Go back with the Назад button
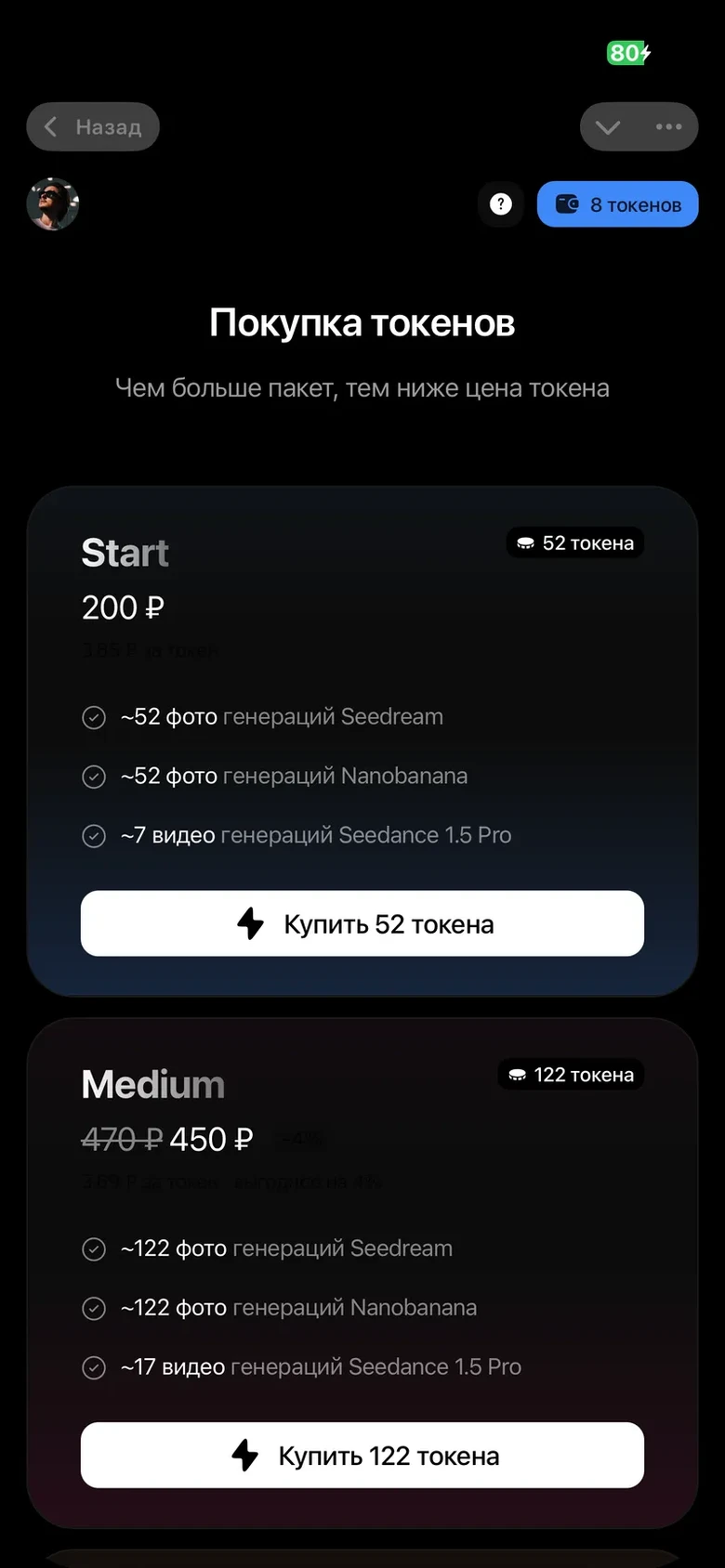 click(x=93, y=127)
